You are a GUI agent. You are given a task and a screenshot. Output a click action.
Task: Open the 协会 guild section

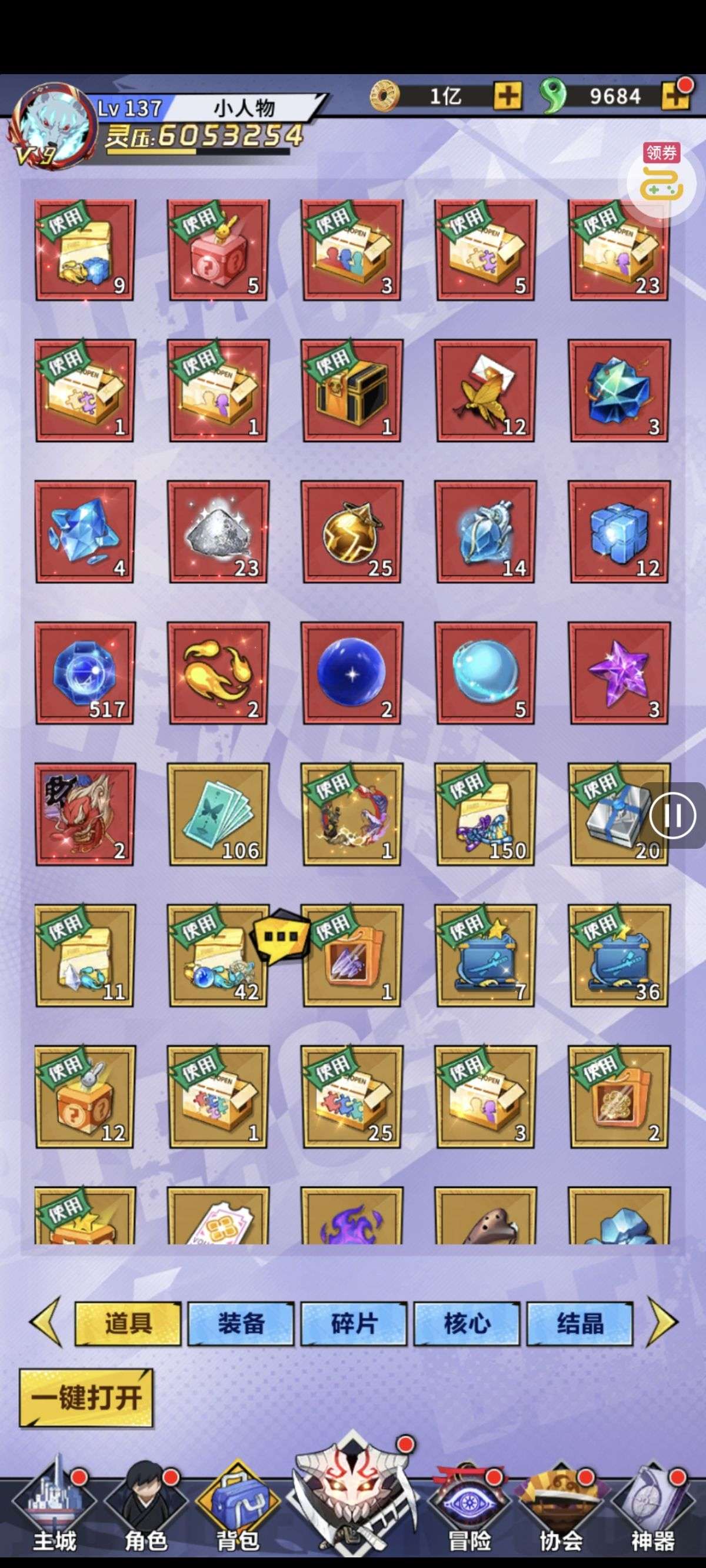(561, 1509)
